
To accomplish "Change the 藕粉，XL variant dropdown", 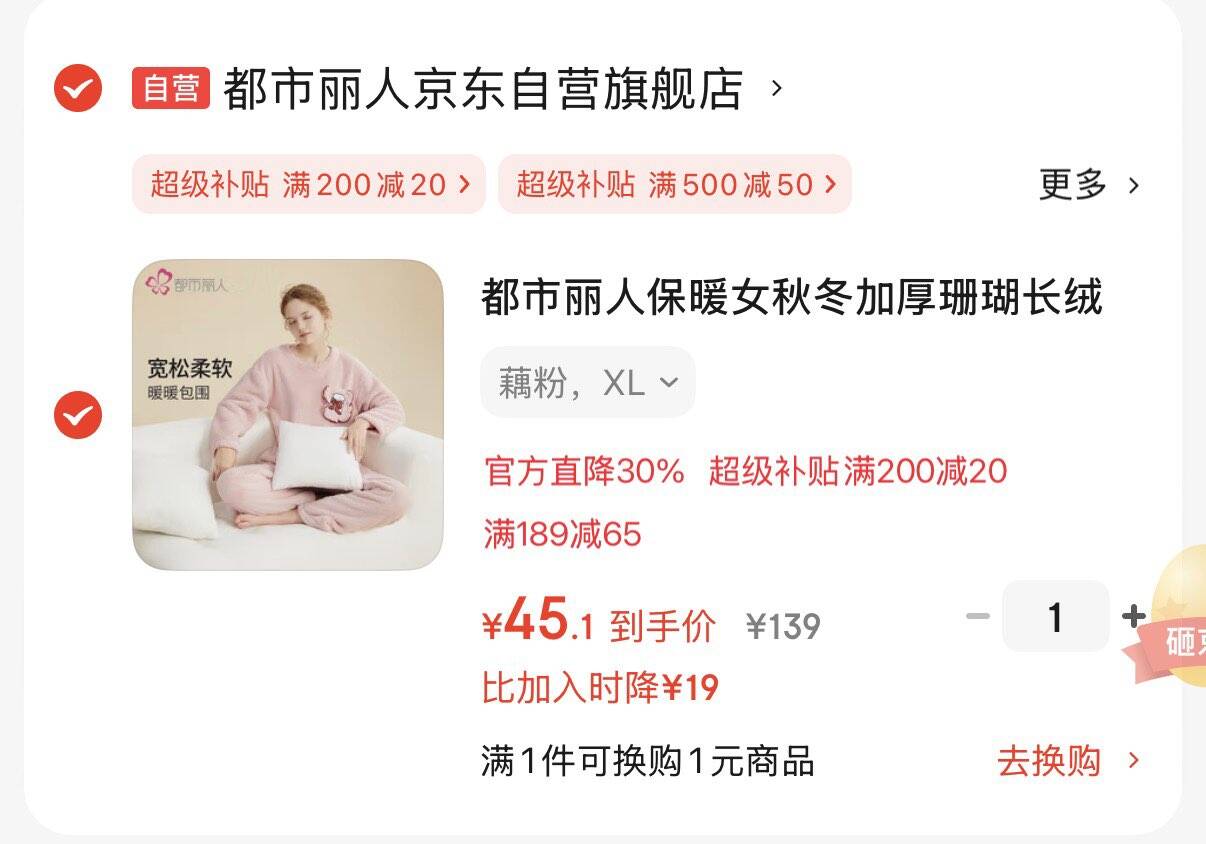I will click(588, 382).
